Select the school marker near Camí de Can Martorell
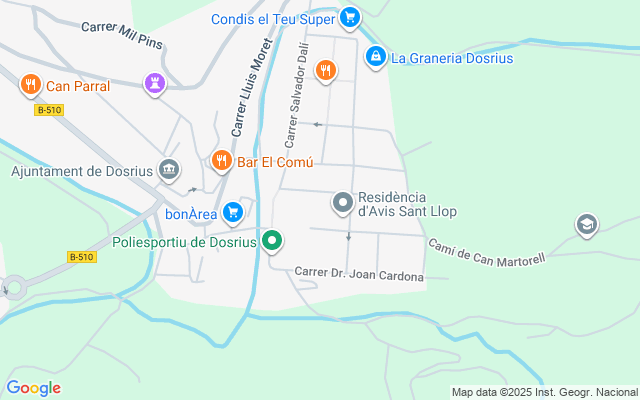This screenshot has width=640, height=400. [587, 225]
